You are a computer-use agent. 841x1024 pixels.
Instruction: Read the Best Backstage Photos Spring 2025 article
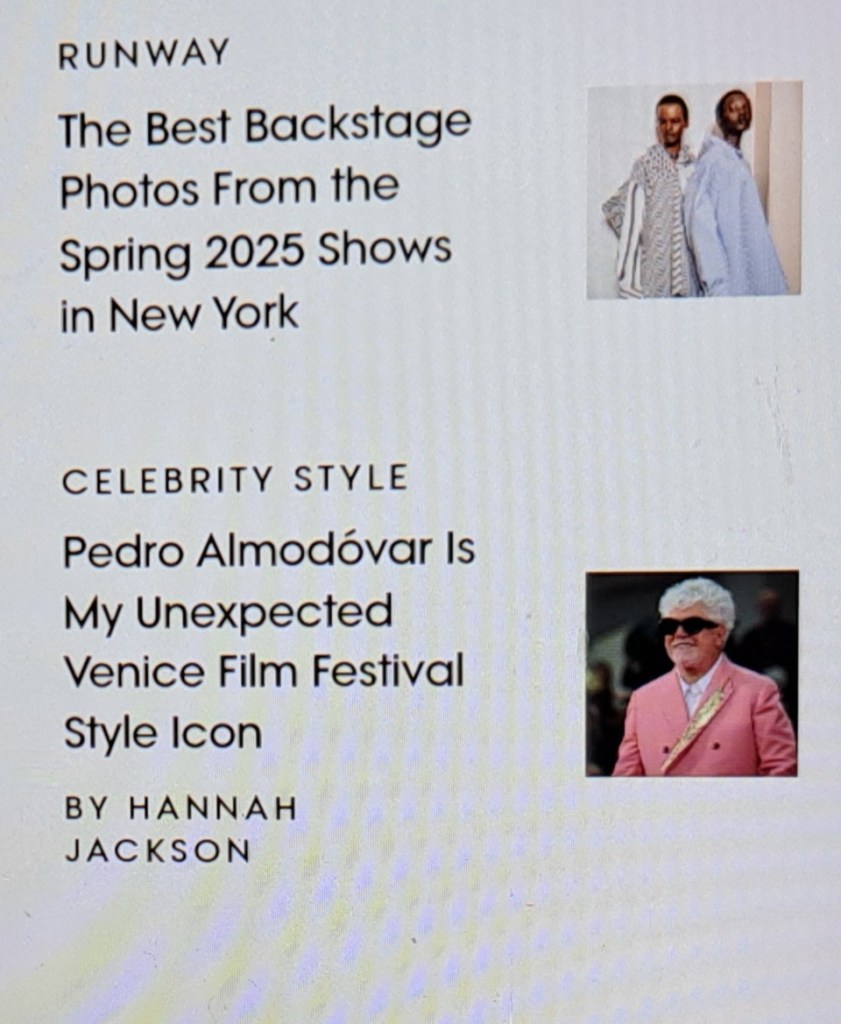click(x=264, y=220)
